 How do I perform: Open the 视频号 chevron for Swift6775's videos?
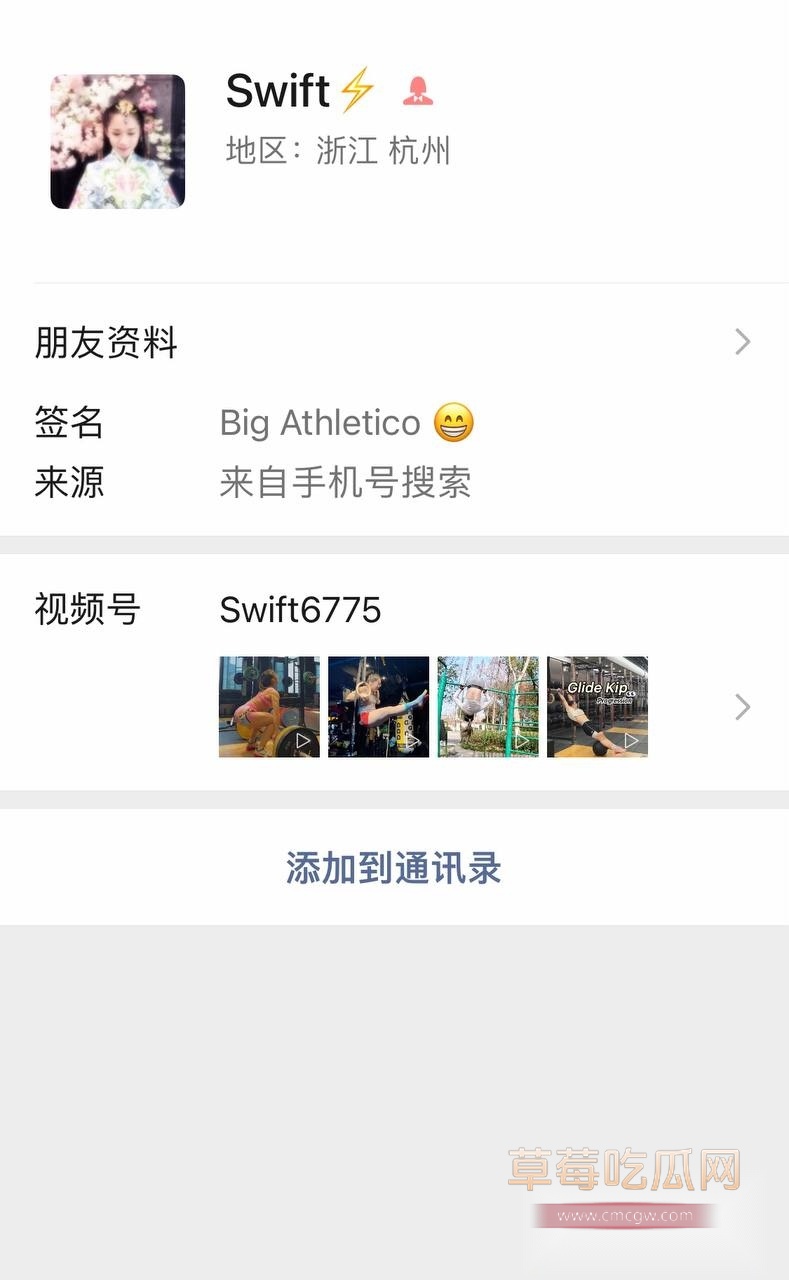[742, 707]
